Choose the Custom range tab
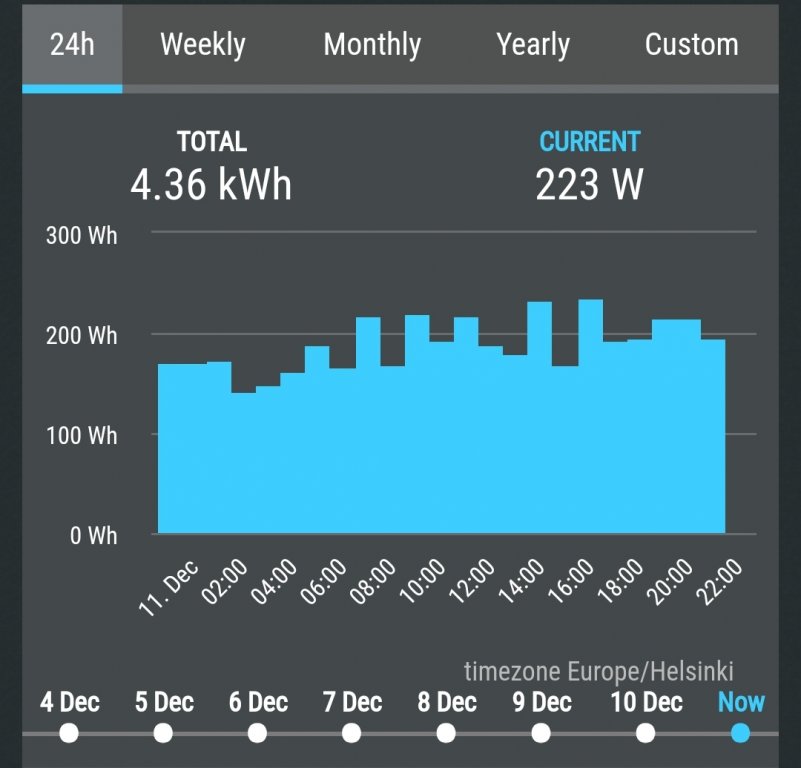This screenshot has height=768, width=801. (691, 45)
